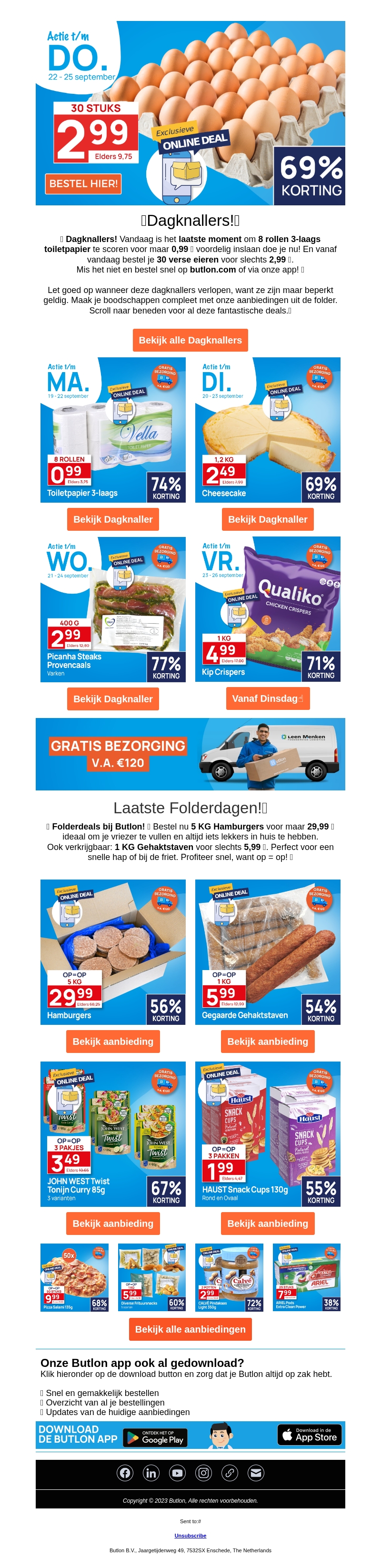Visit Butlon's Instagram profile

pos(203,1473)
